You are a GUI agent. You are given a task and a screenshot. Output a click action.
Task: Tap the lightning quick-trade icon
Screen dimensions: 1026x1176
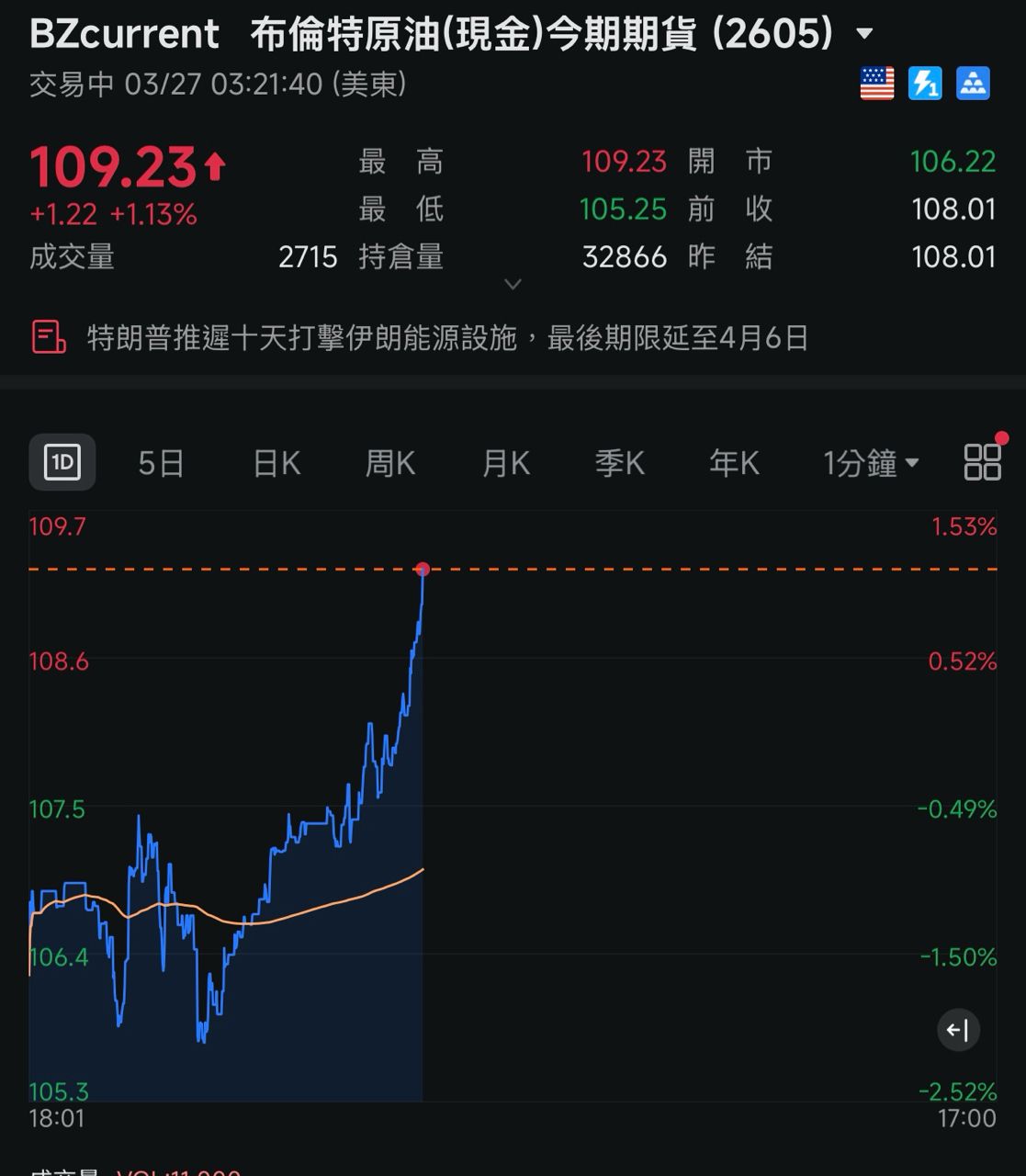pos(925,84)
